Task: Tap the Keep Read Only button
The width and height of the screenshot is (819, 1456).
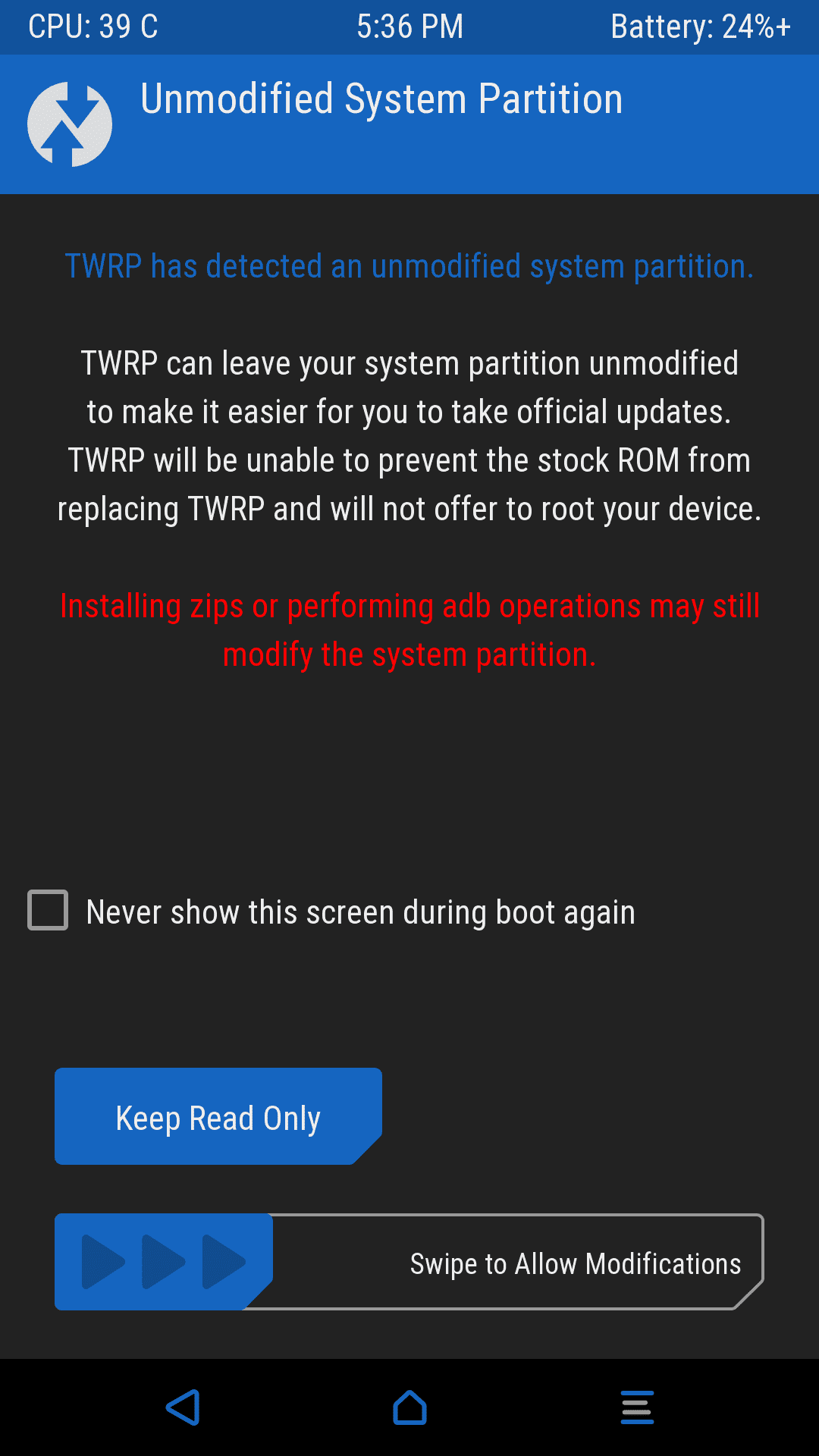Action: coord(218,1116)
